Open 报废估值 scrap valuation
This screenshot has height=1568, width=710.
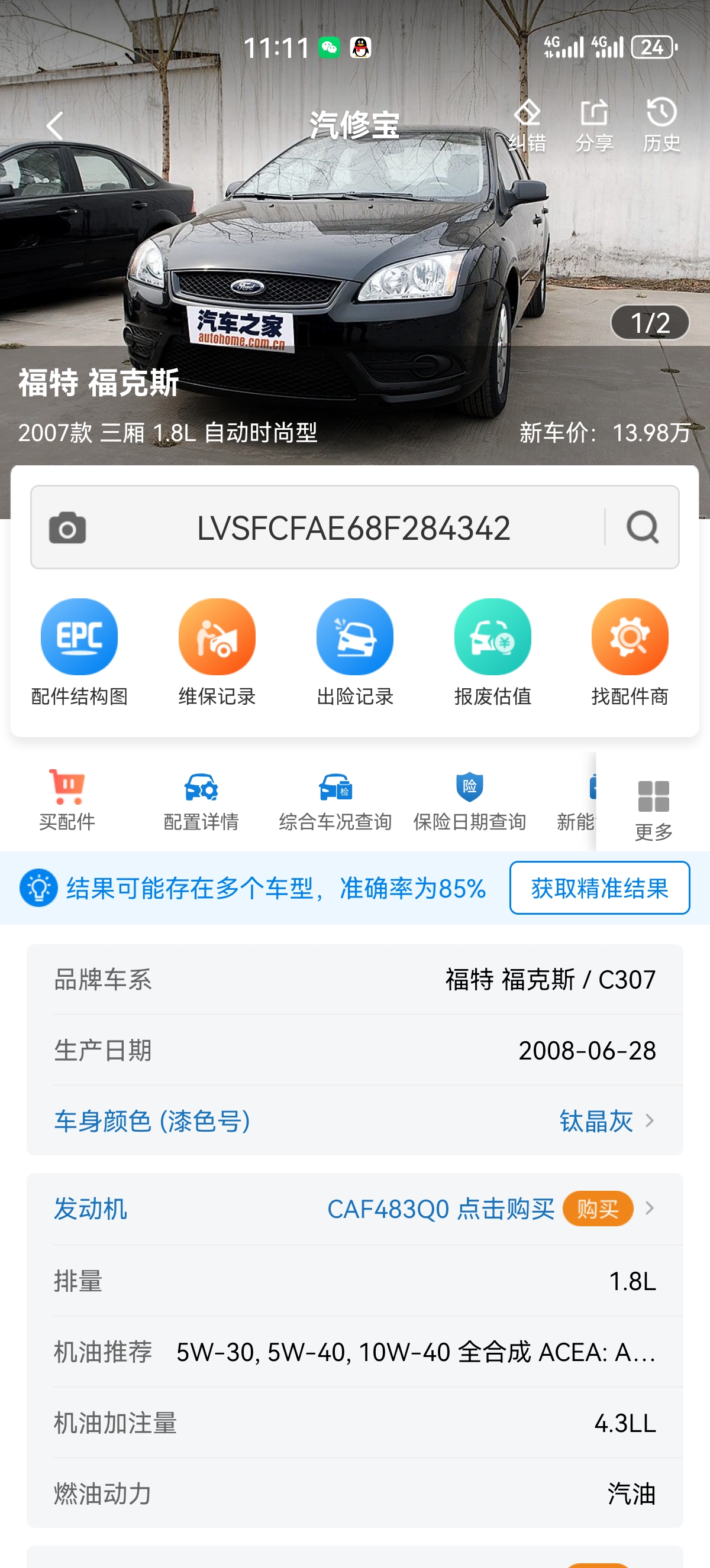[x=493, y=652]
